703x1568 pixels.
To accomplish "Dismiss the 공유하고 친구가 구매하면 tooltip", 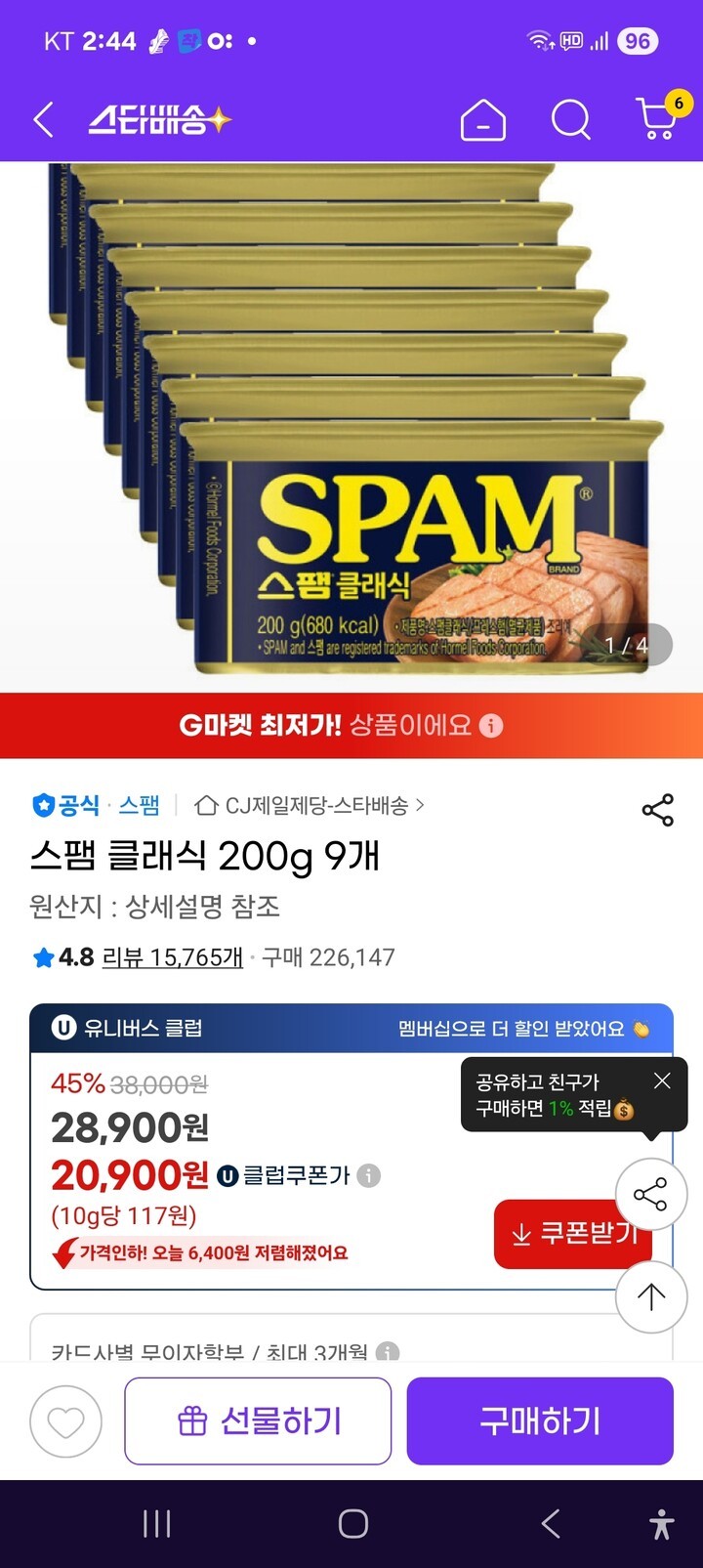I will coord(662,1081).
